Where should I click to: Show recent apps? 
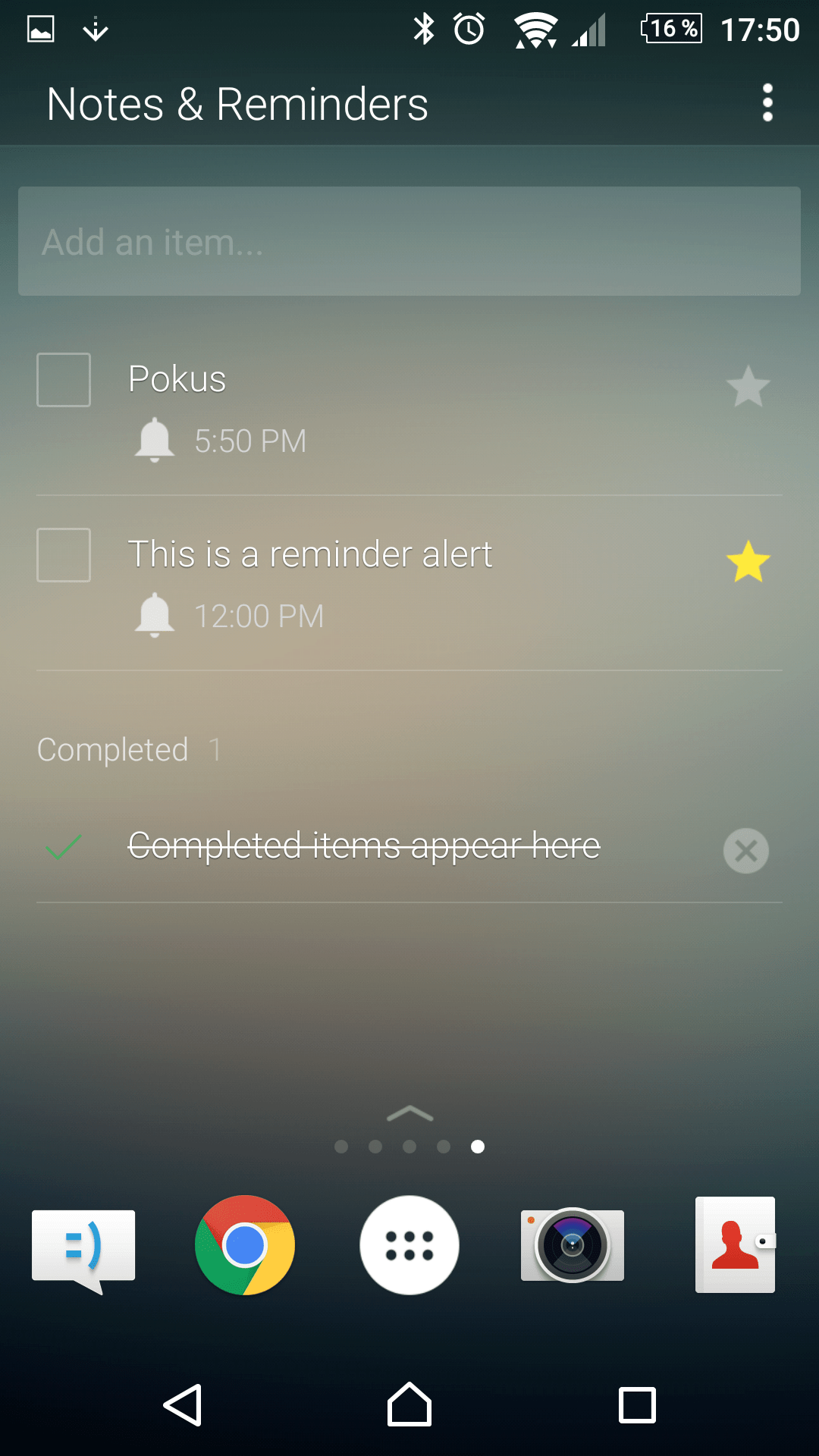coord(637,1405)
